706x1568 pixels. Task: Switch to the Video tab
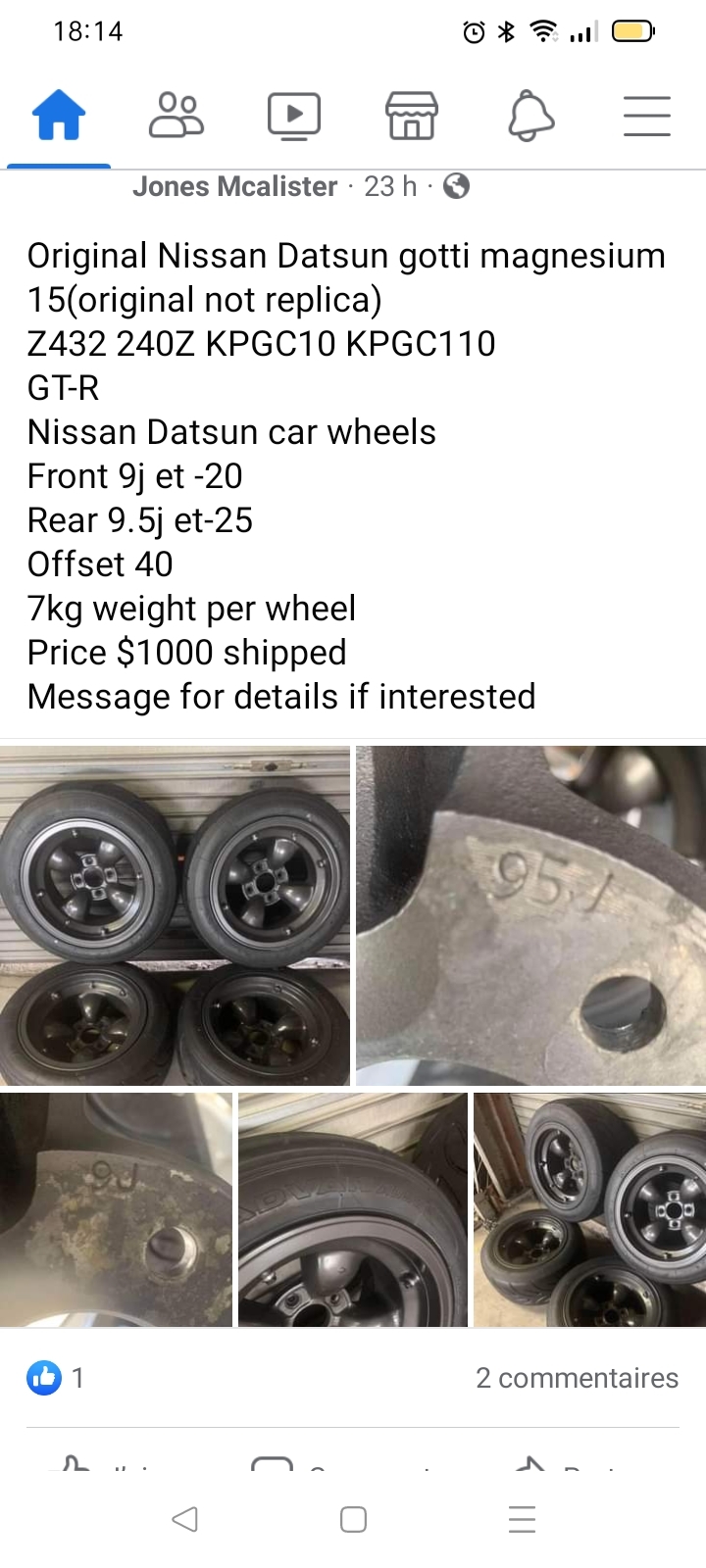point(294,116)
